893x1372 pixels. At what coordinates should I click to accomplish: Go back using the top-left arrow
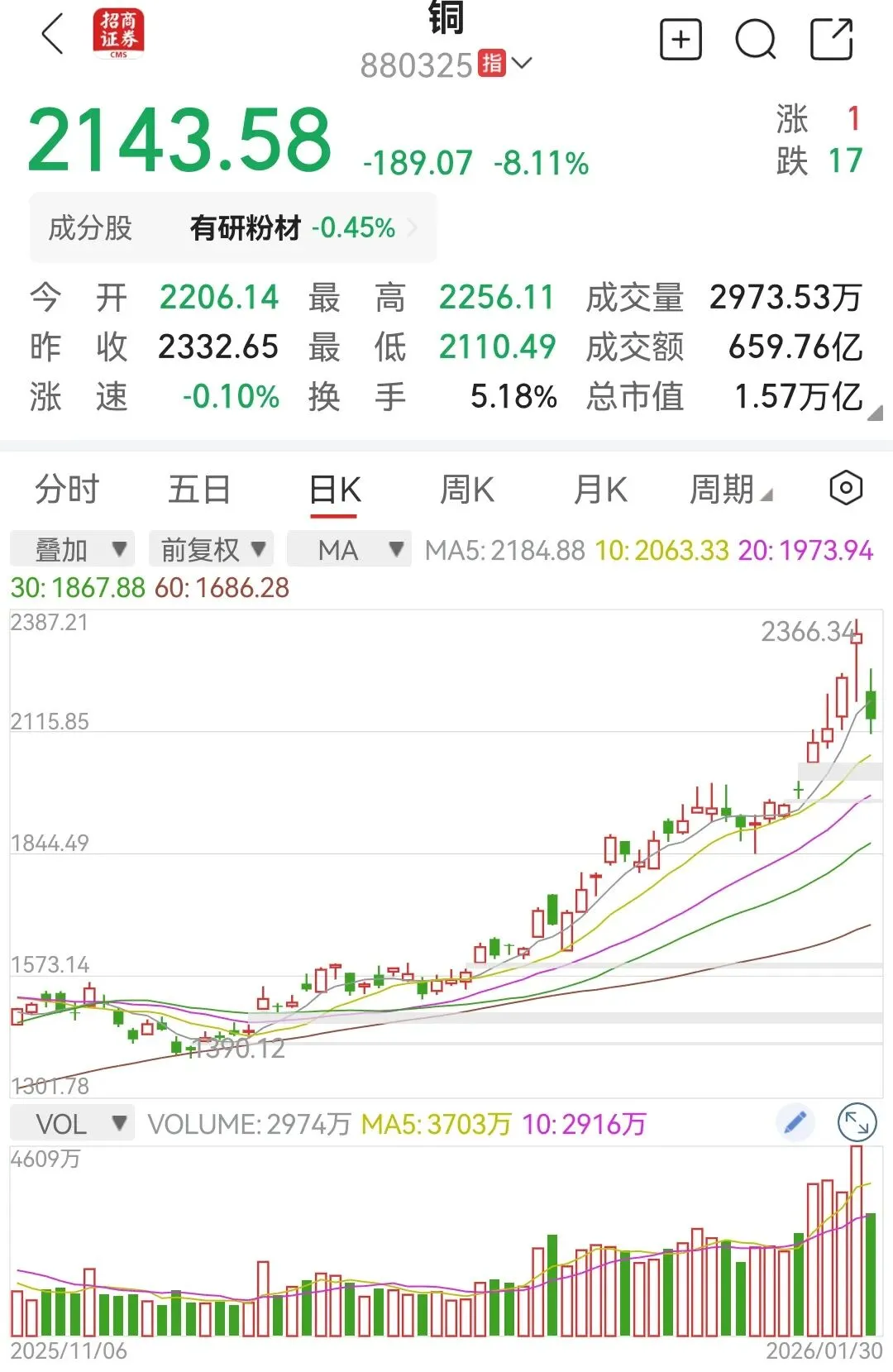[52, 36]
